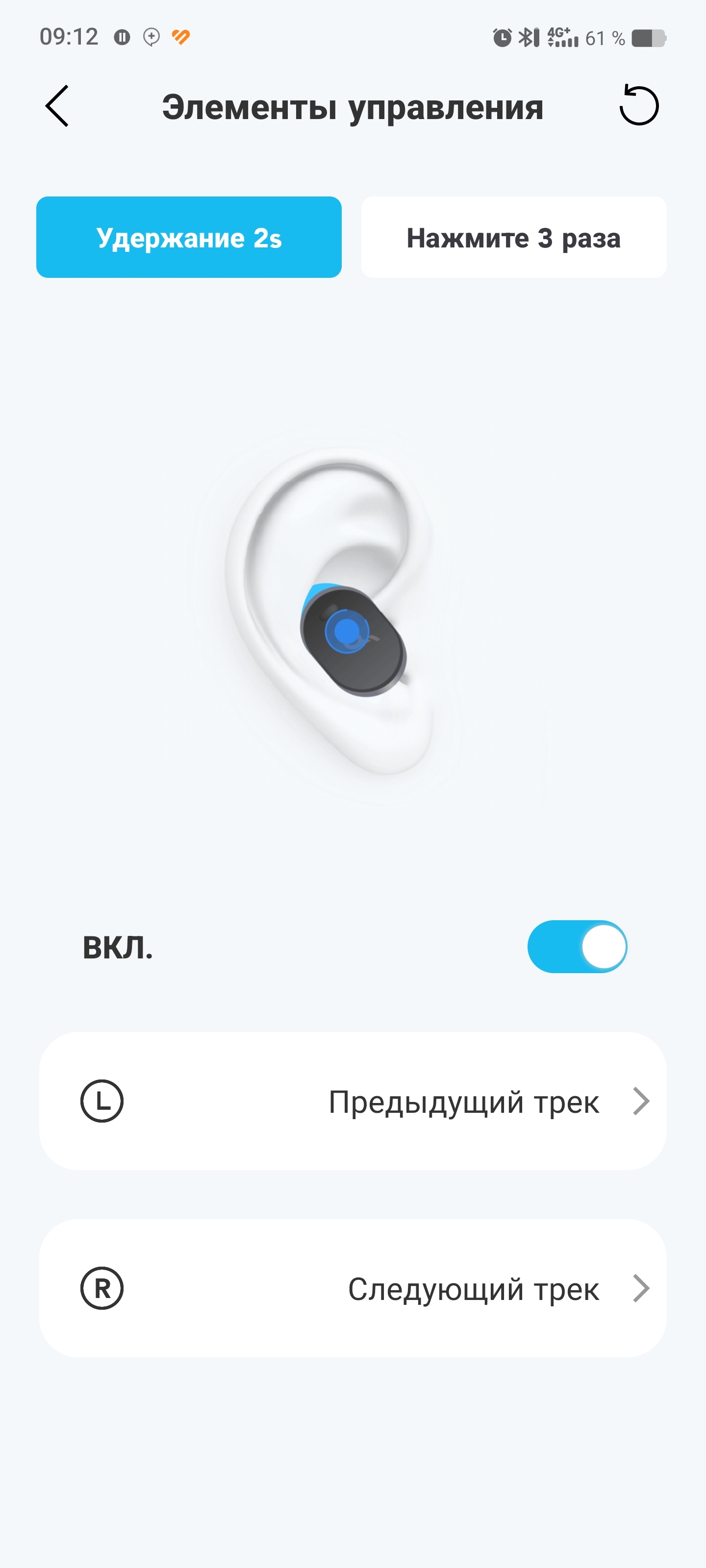Screen dimensions: 706x1568
Task: Disable the ВКЛ. switch
Action: coord(577,947)
